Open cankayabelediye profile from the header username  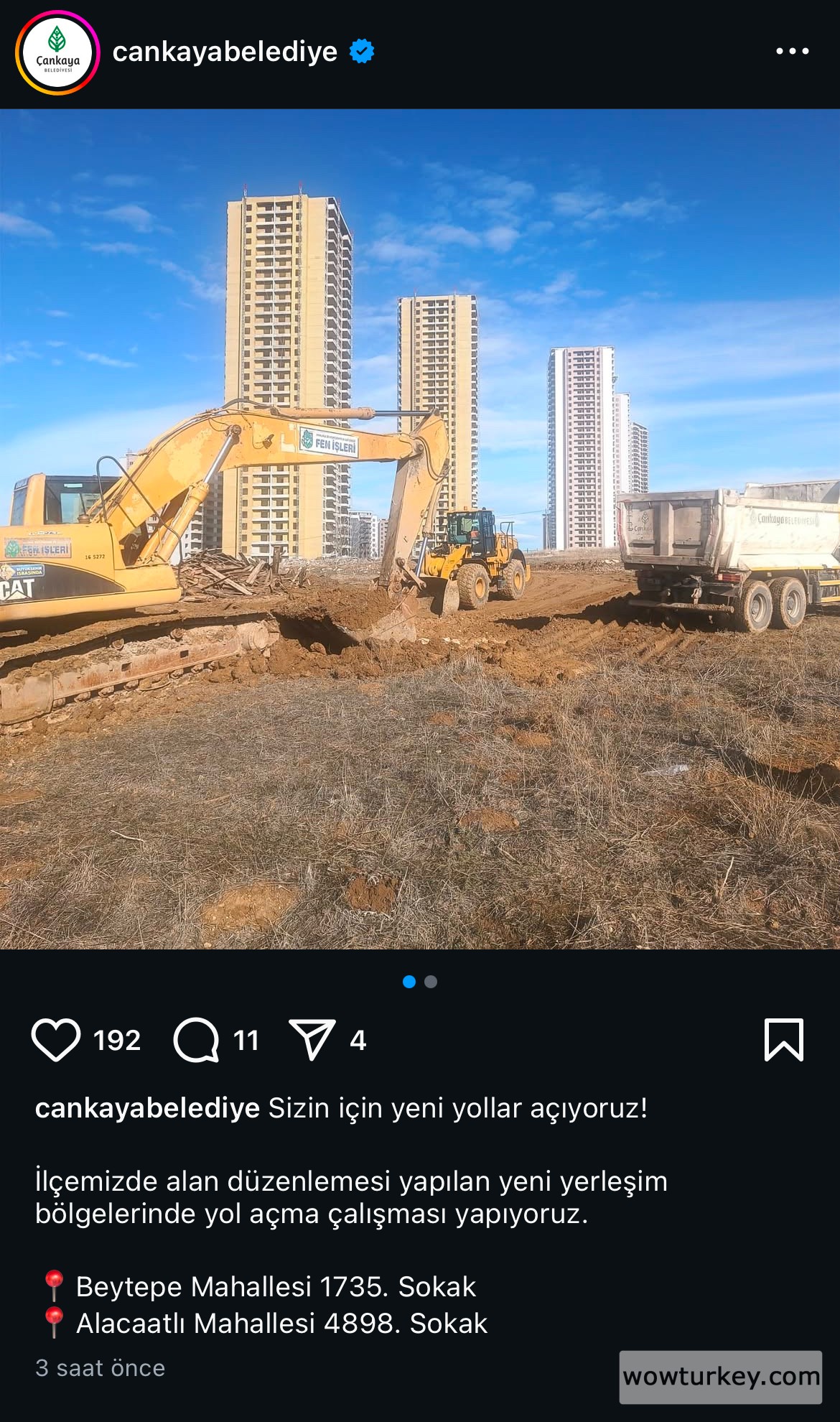tap(225, 52)
